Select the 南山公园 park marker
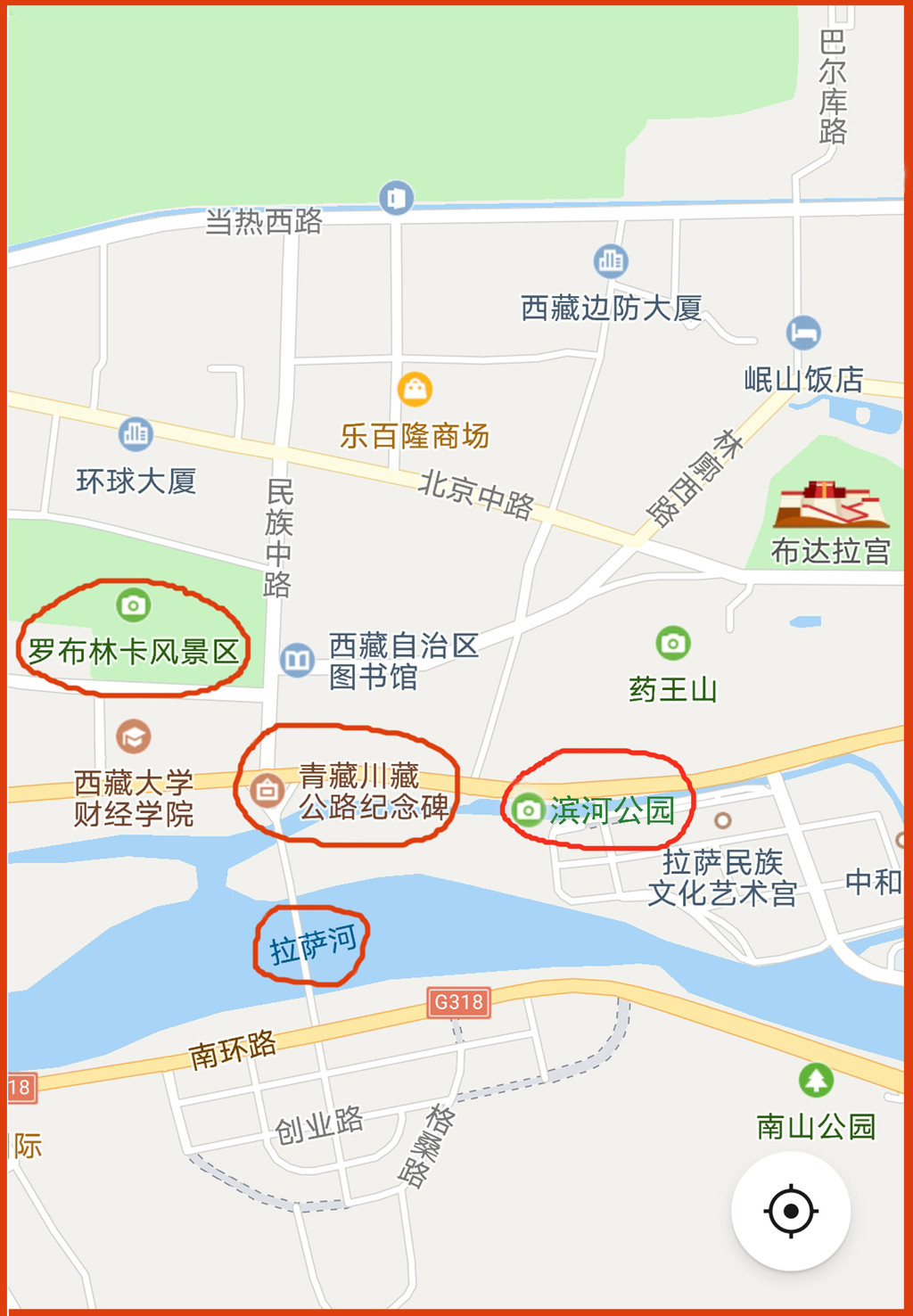The height and width of the screenshot is (1316, 913). click(816, 1081)
